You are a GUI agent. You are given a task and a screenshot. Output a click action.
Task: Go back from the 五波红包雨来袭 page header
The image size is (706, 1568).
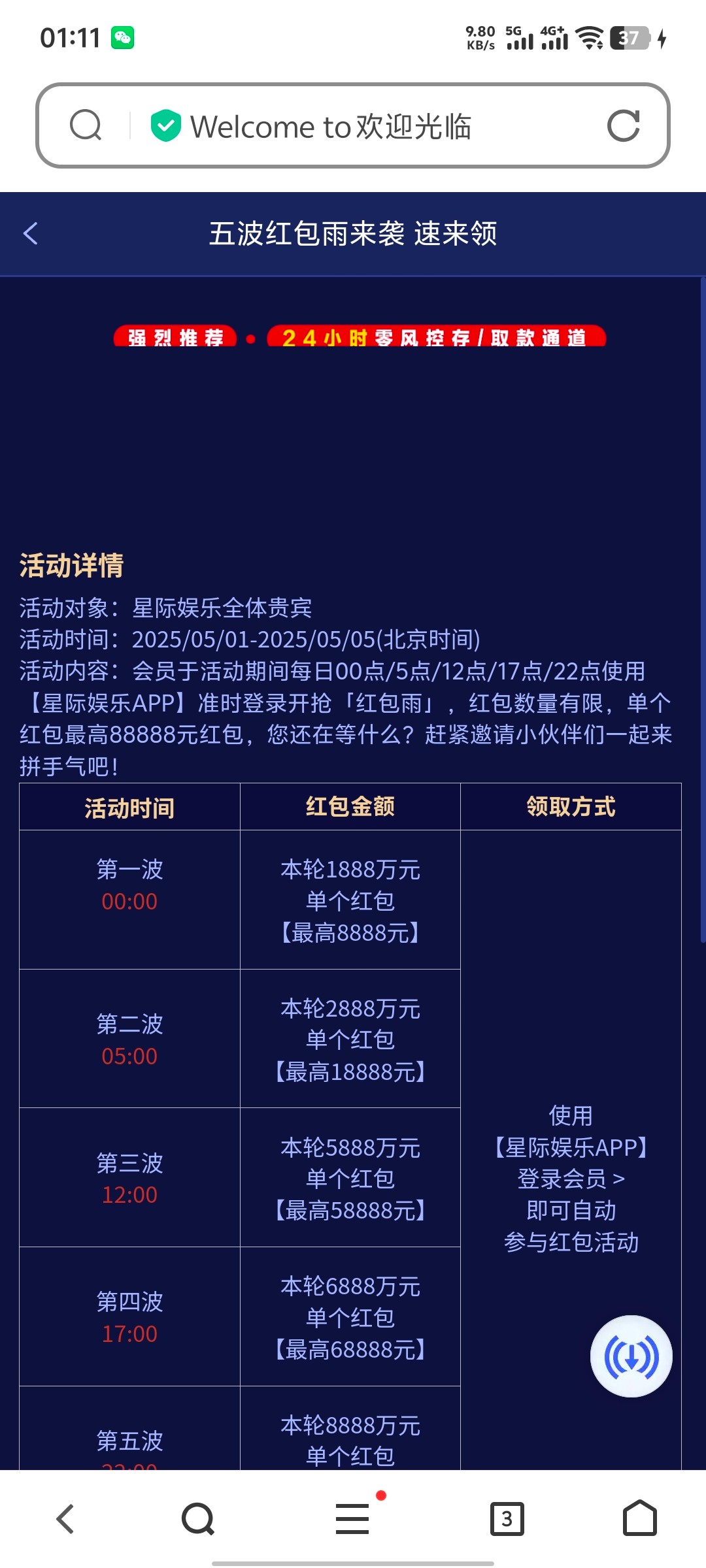click(31, 233)
